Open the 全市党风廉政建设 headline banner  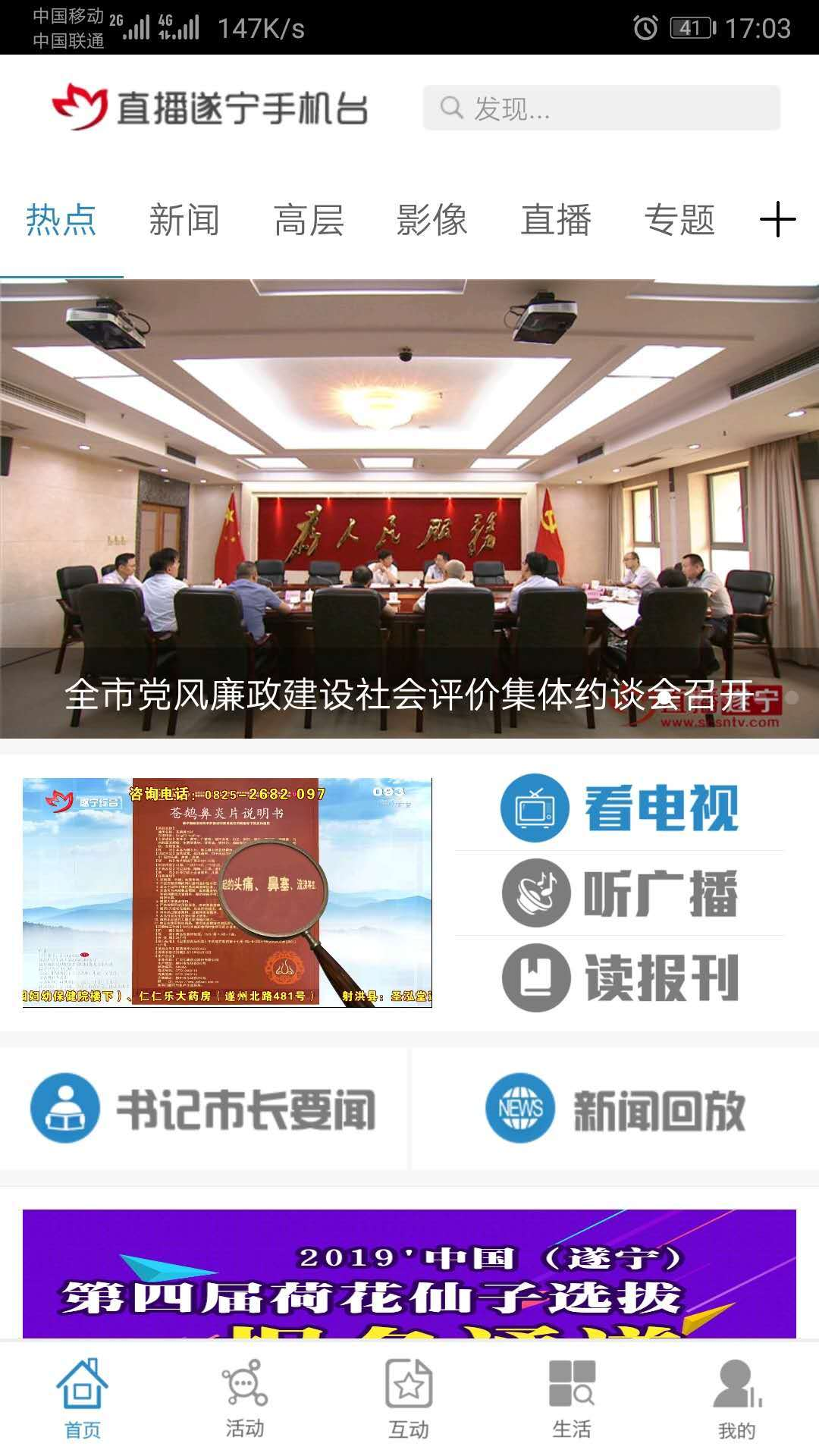point(409,508)
